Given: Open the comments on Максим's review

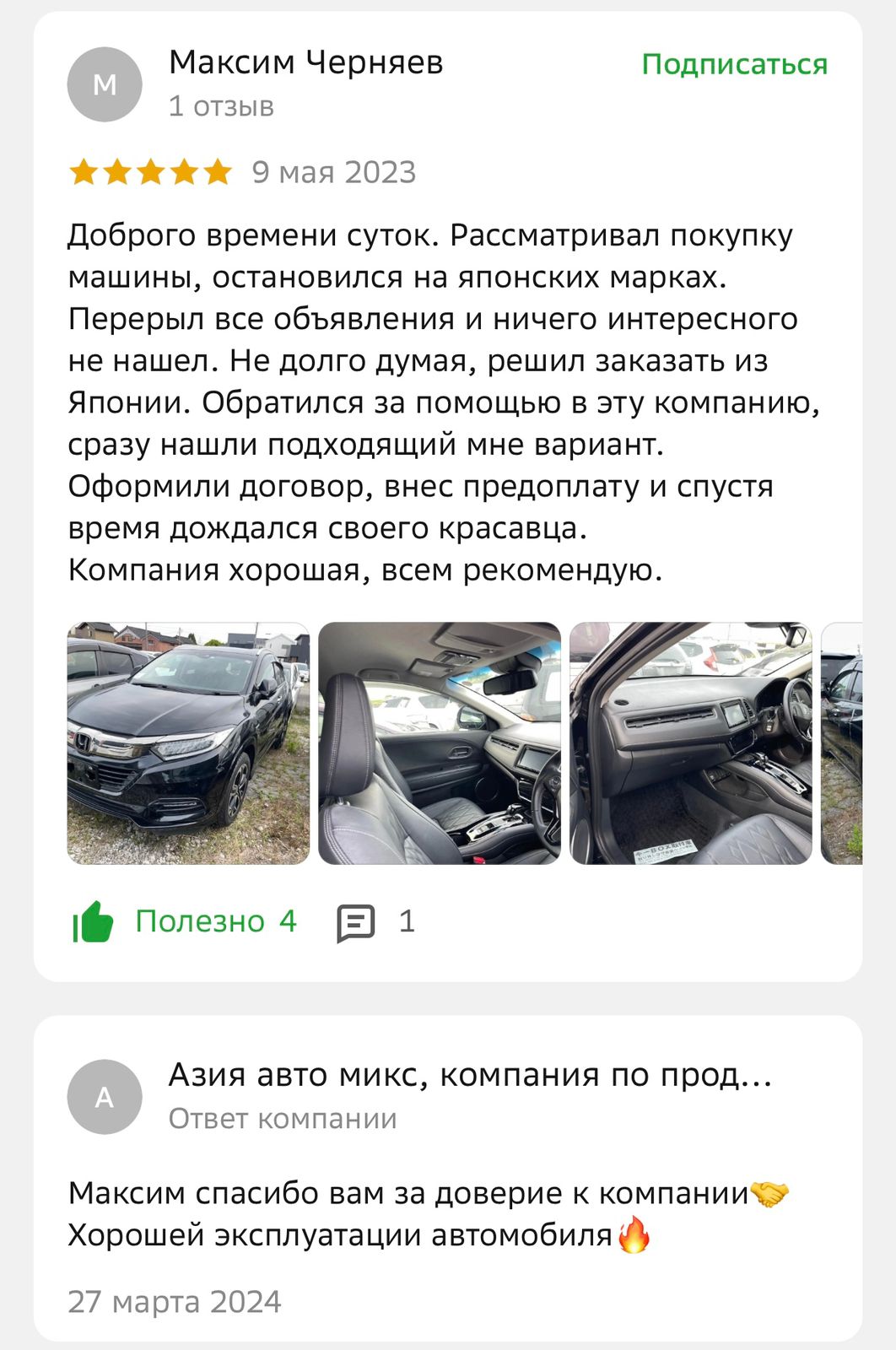Looking at the screenshot, I should (375, 921).
